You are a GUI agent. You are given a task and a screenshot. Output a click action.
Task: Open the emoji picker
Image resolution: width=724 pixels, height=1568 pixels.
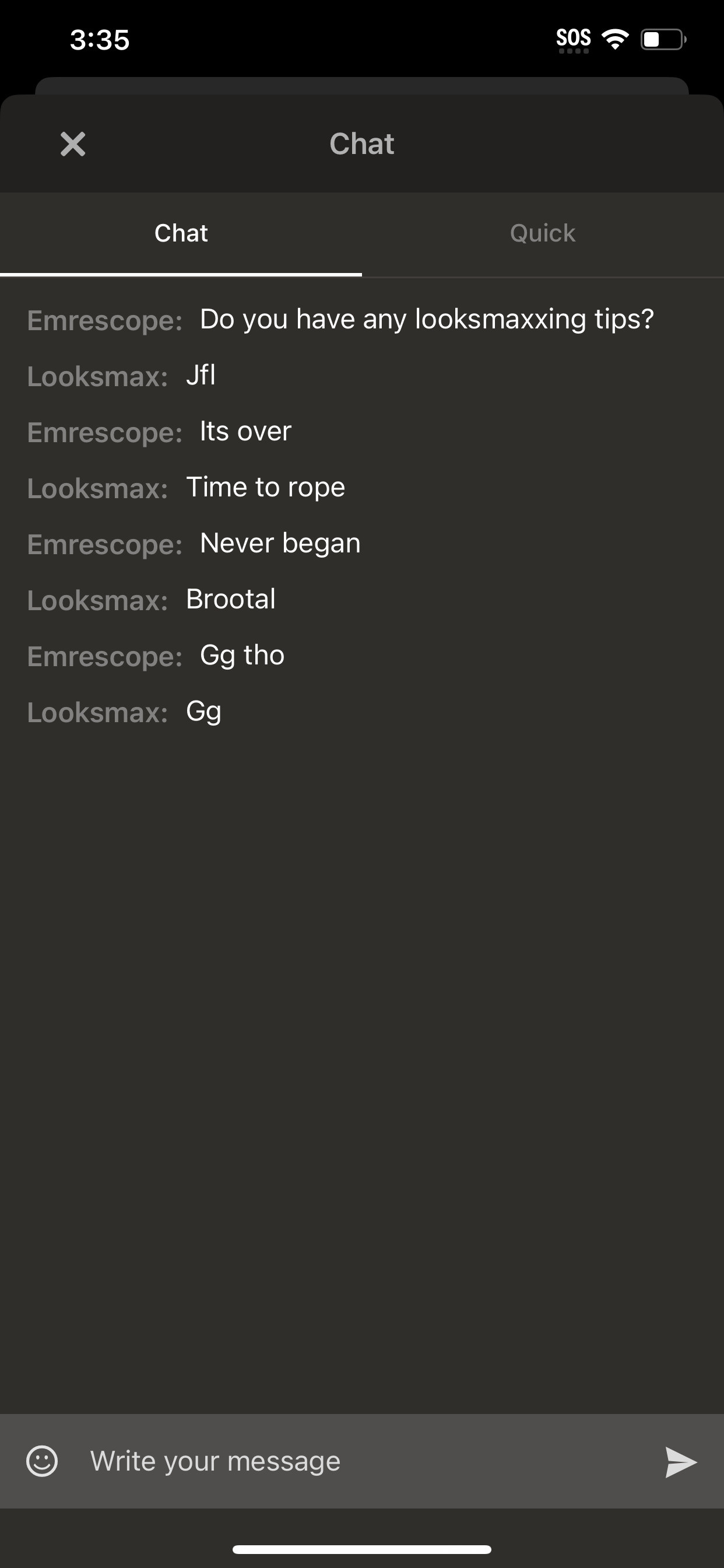coord(42,1461)
